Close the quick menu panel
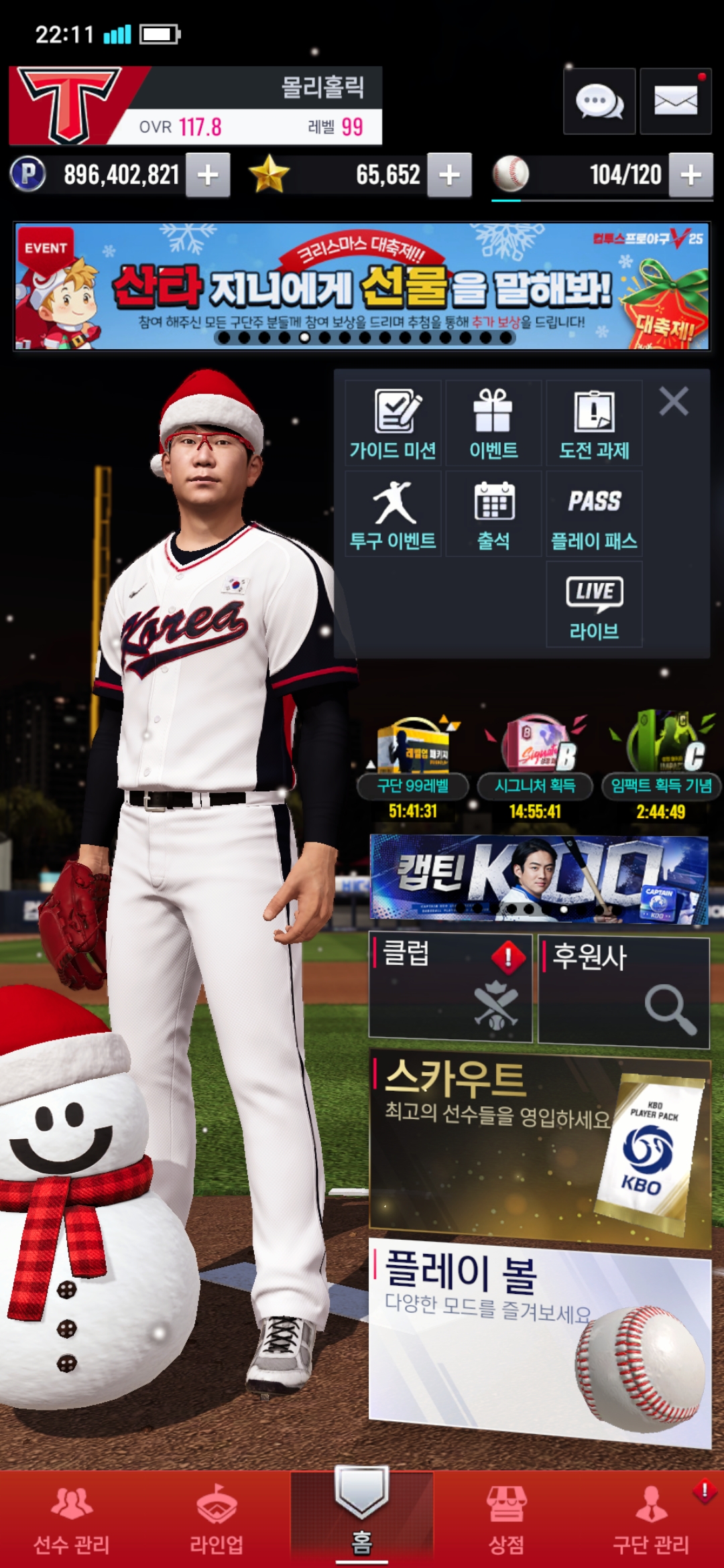 tap(673, 402)
